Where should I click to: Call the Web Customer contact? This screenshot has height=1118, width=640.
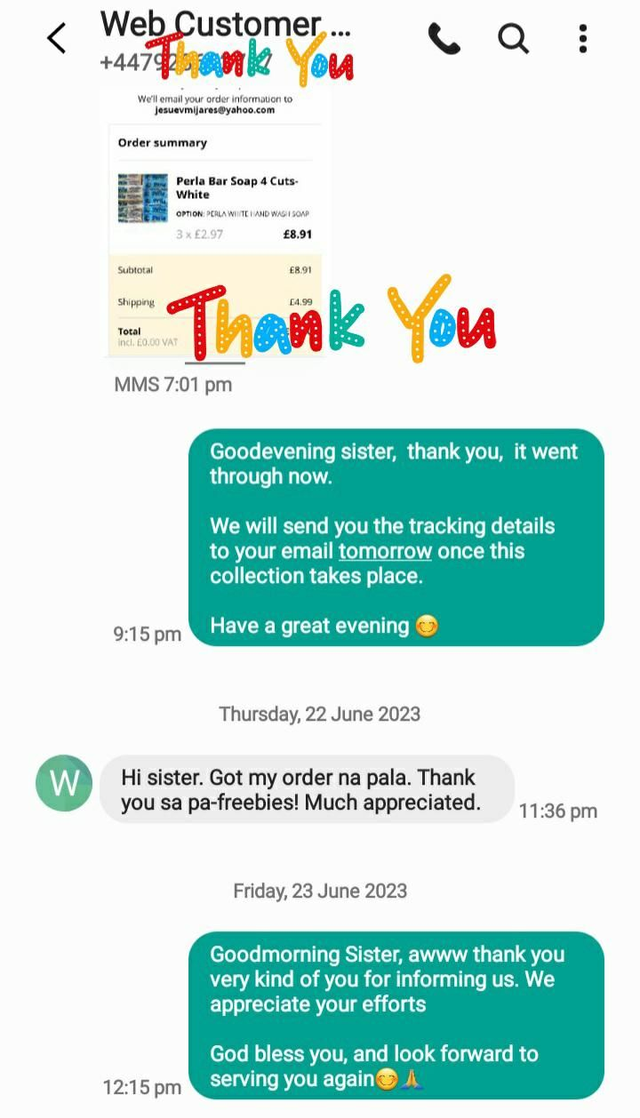point(443,39)
